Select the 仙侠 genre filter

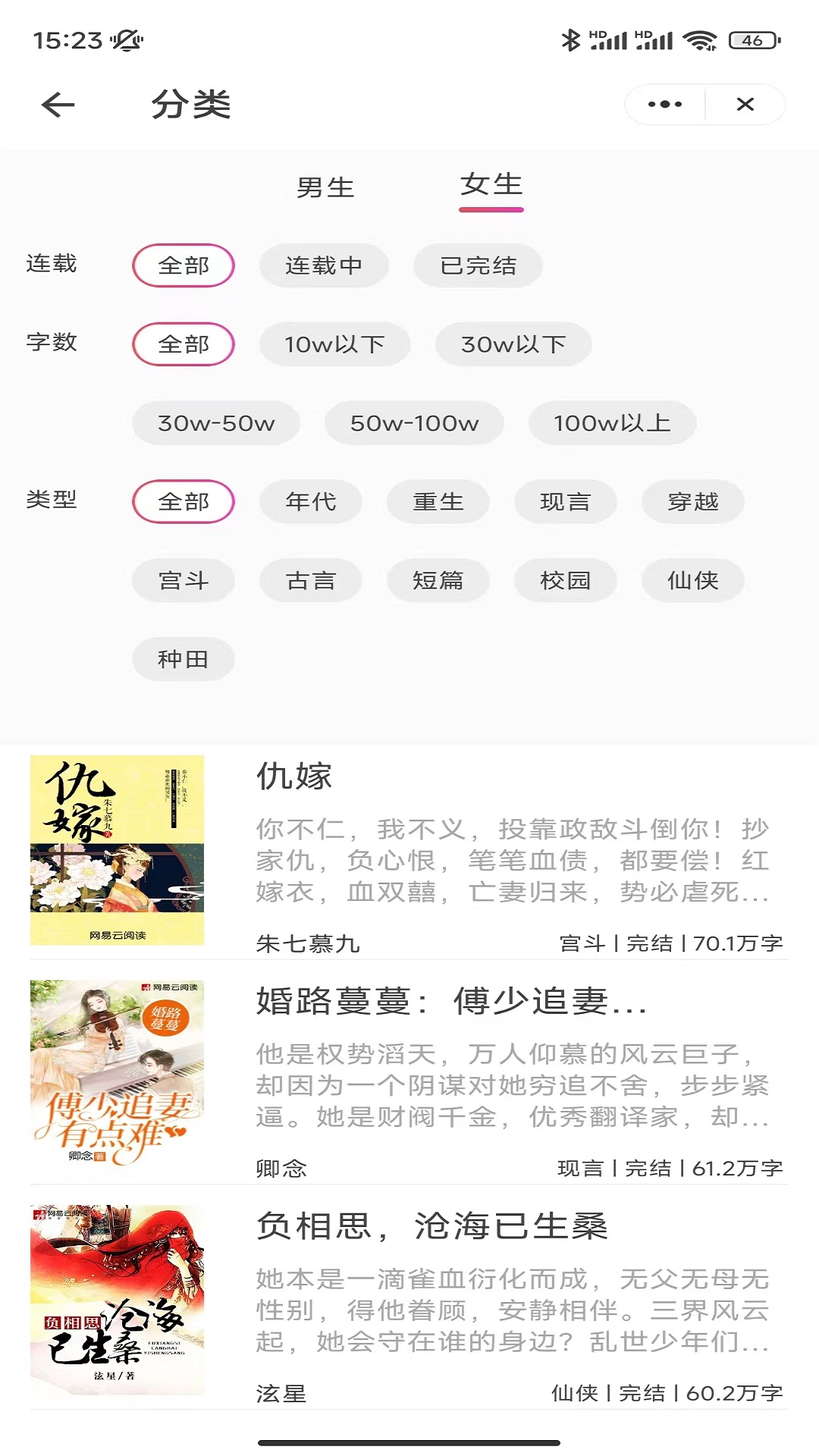(692, 580)
